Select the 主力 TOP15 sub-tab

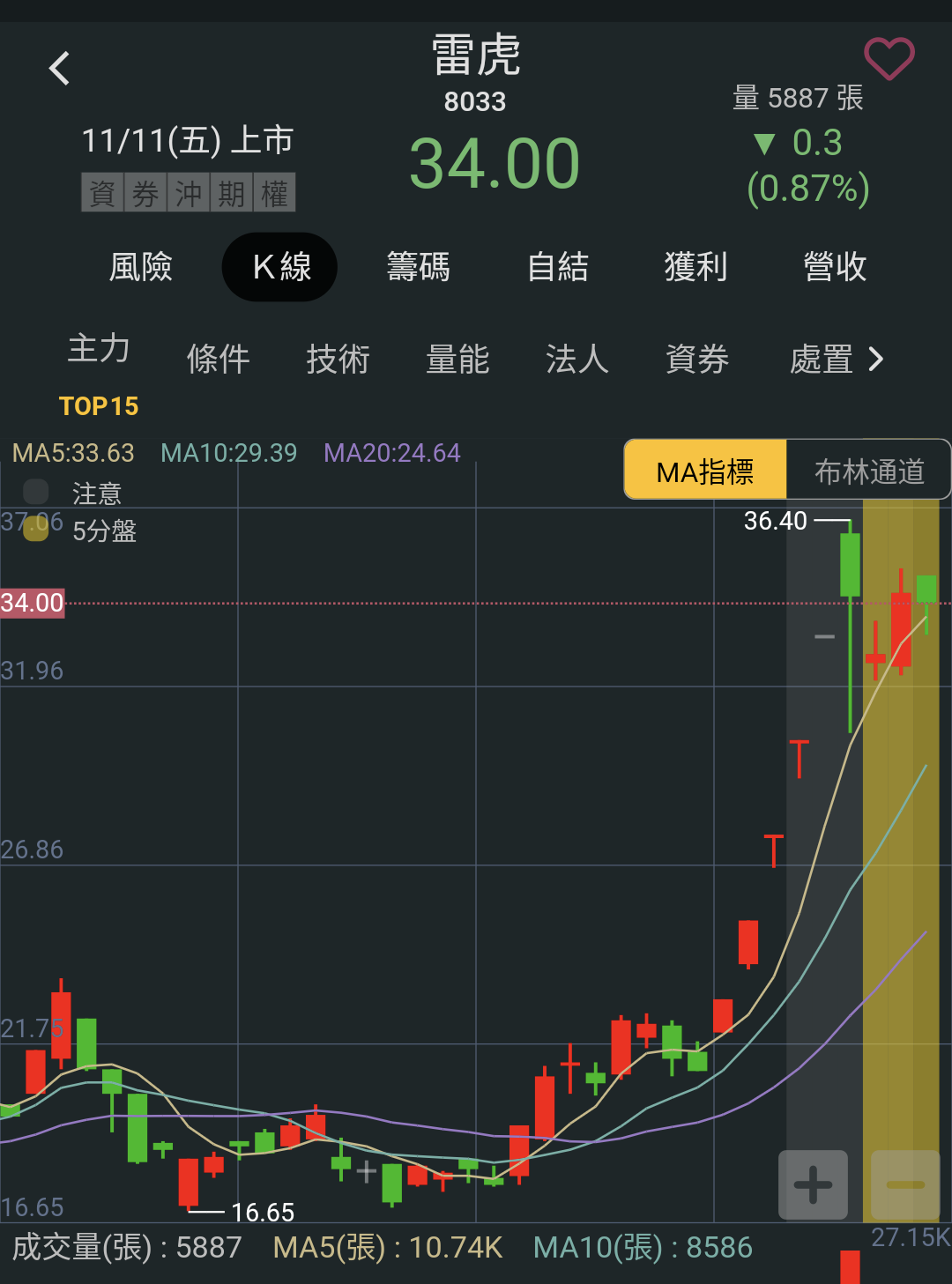click(x=99, y=375)
